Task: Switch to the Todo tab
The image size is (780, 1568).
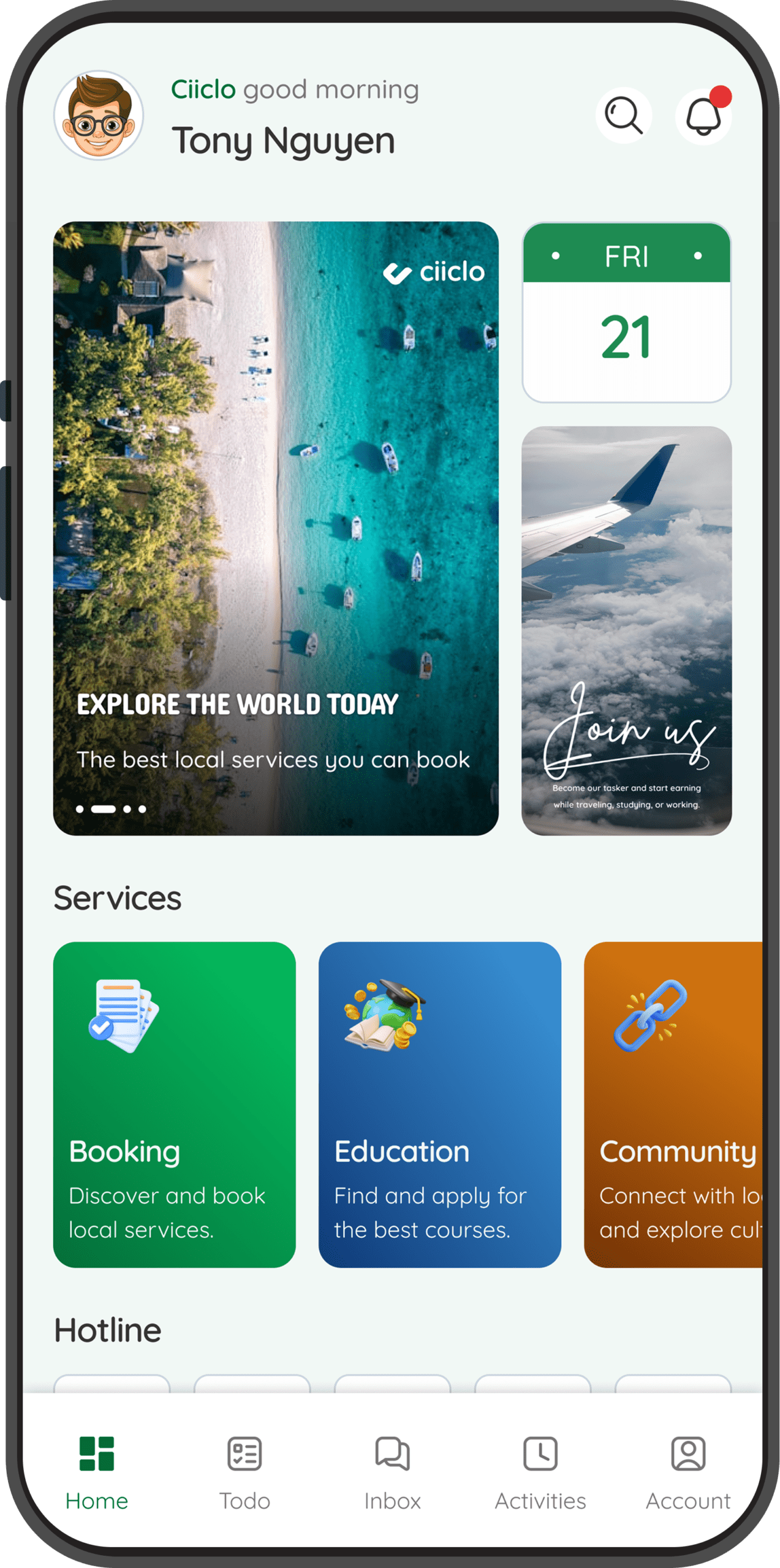Action: [x=244, y=1471]
